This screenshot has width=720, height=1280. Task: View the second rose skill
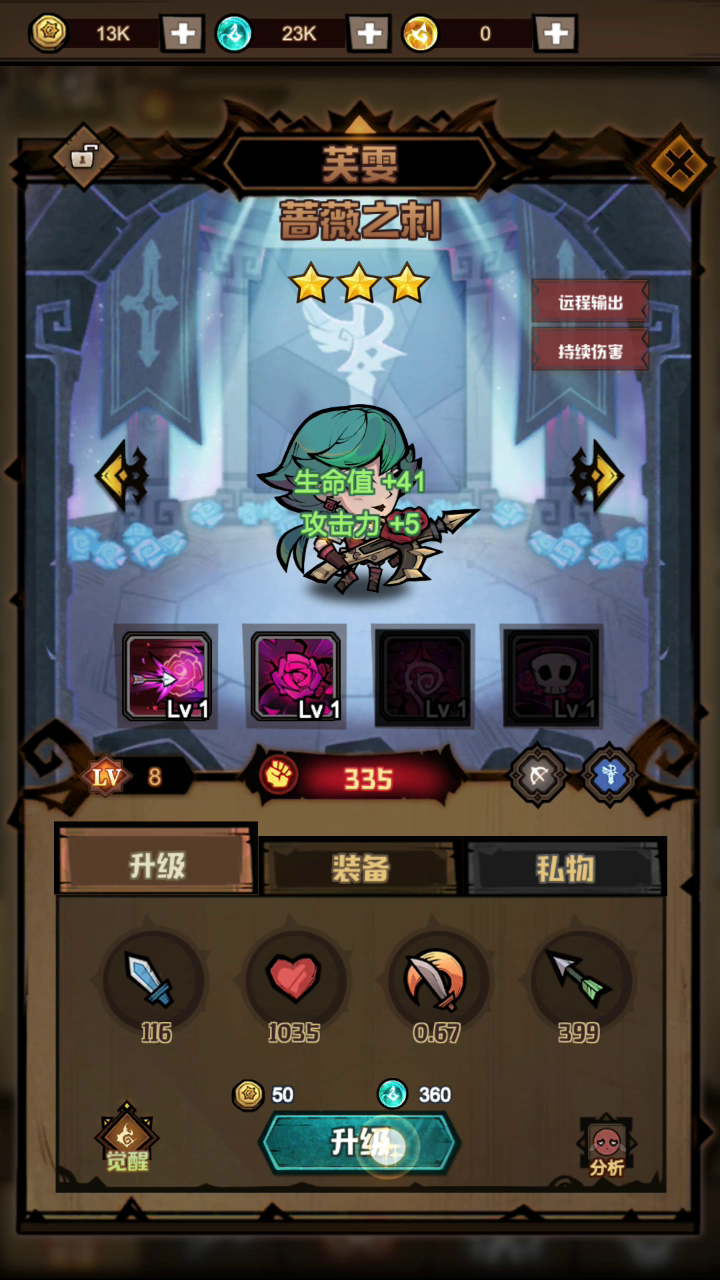click(296, 677)
